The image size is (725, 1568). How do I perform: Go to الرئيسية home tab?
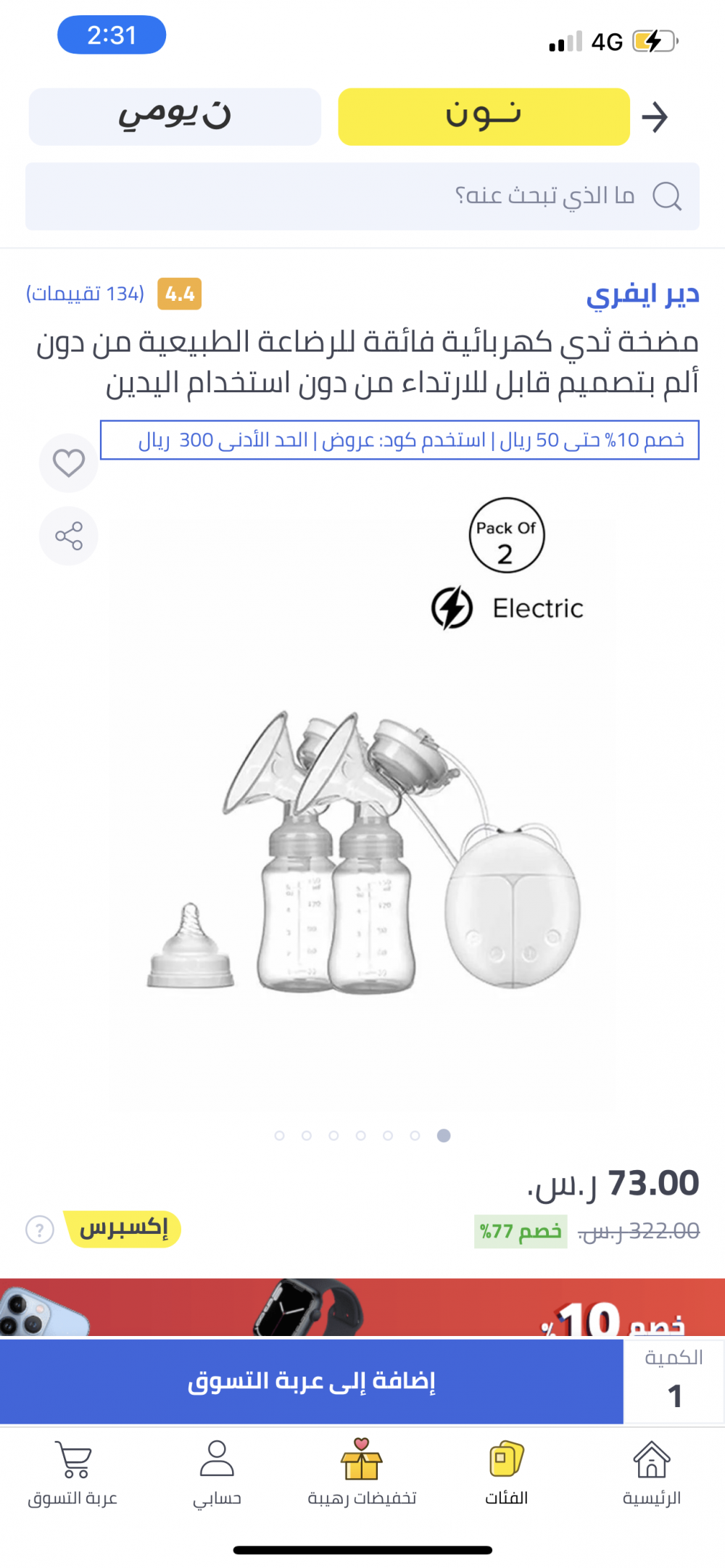pyautogui.click(x=652, y=1473)
